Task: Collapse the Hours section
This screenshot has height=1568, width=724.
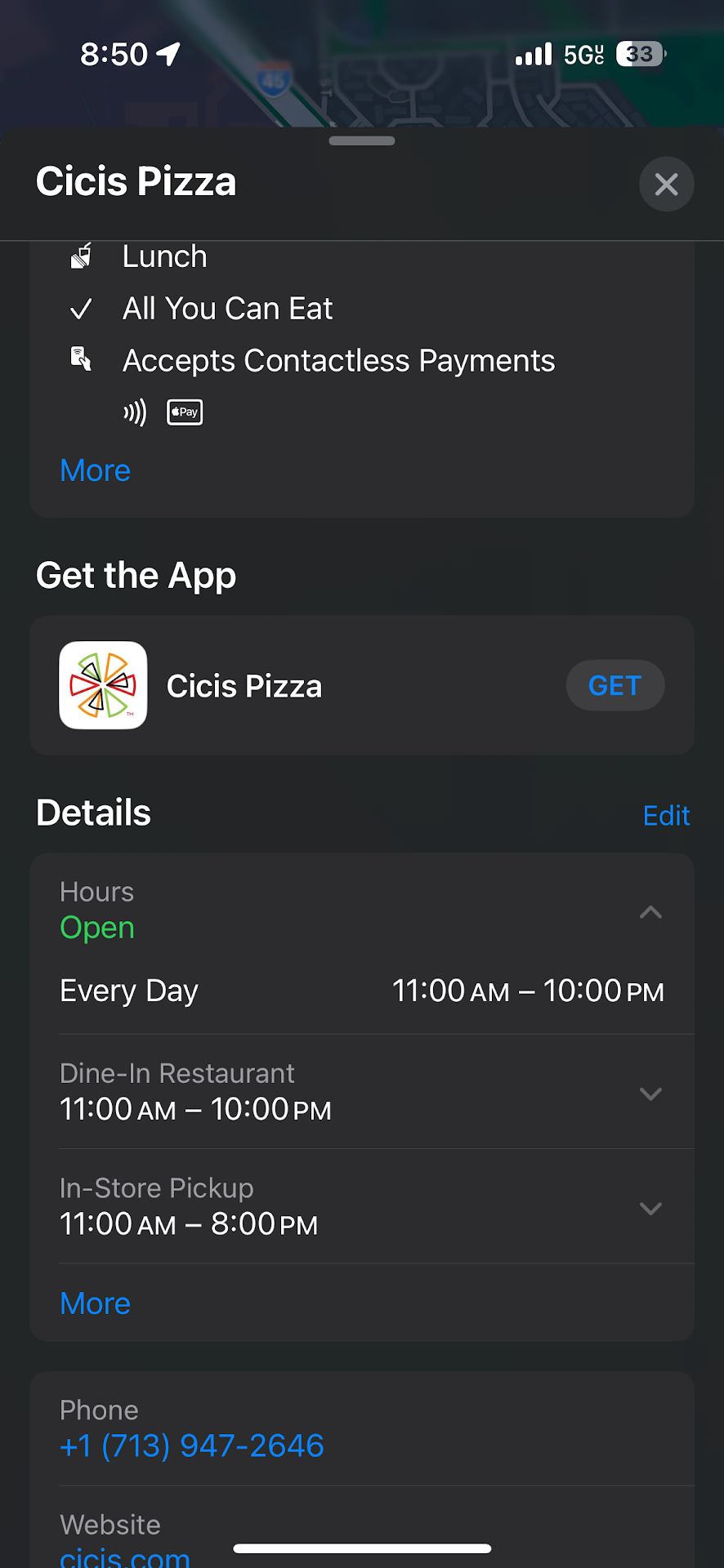Action: (650, 912)
